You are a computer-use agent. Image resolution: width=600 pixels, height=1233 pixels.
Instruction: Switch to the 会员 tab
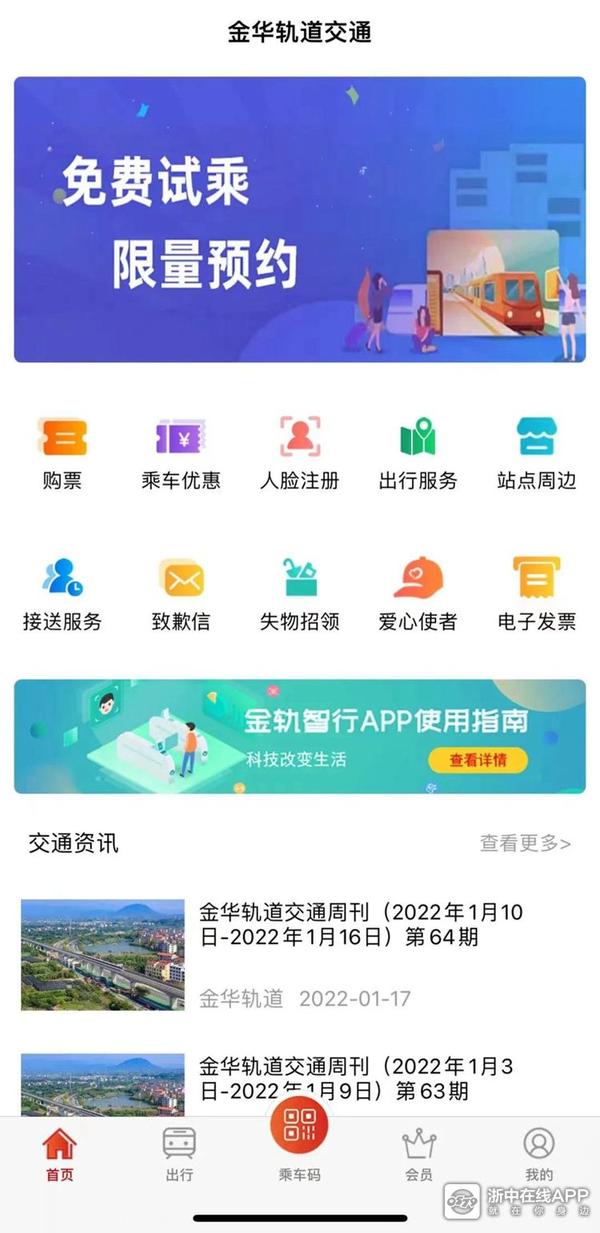pos(419,1154)
